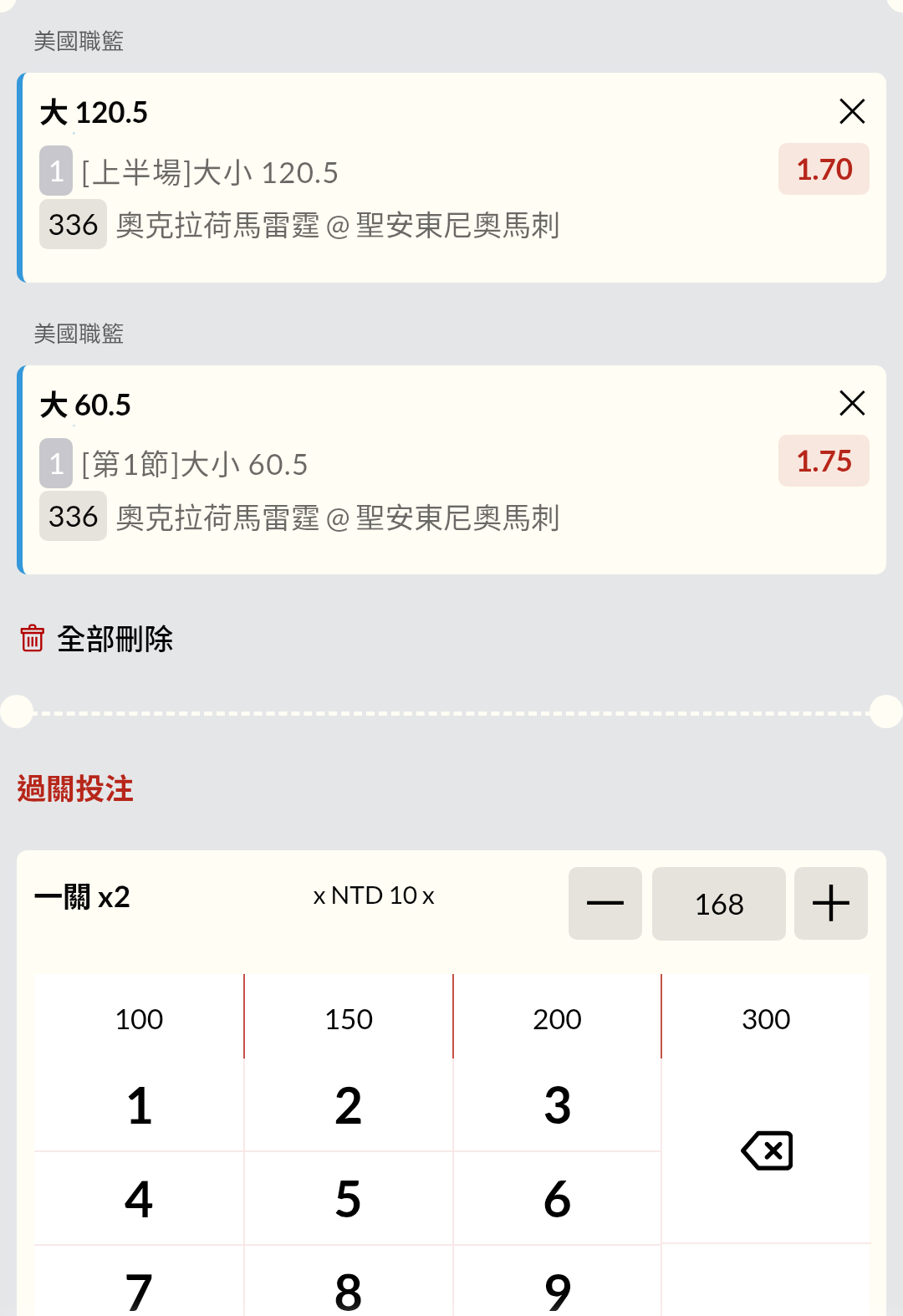Choose the 150 quick amount
Viewport: 903px width, 1316px height.
[x=349, y=1018]
